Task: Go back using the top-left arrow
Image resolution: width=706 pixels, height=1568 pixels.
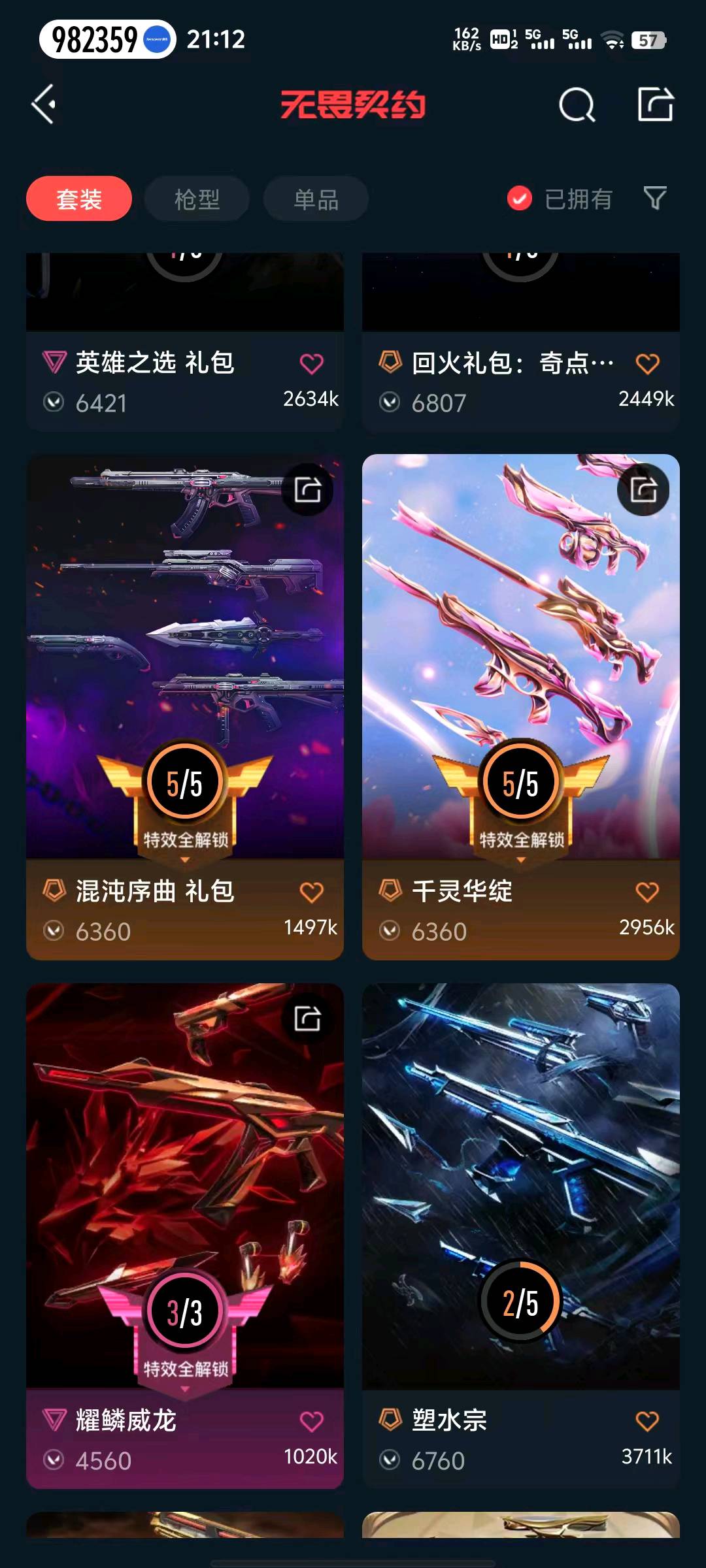Action: click(x=43, y=104)
